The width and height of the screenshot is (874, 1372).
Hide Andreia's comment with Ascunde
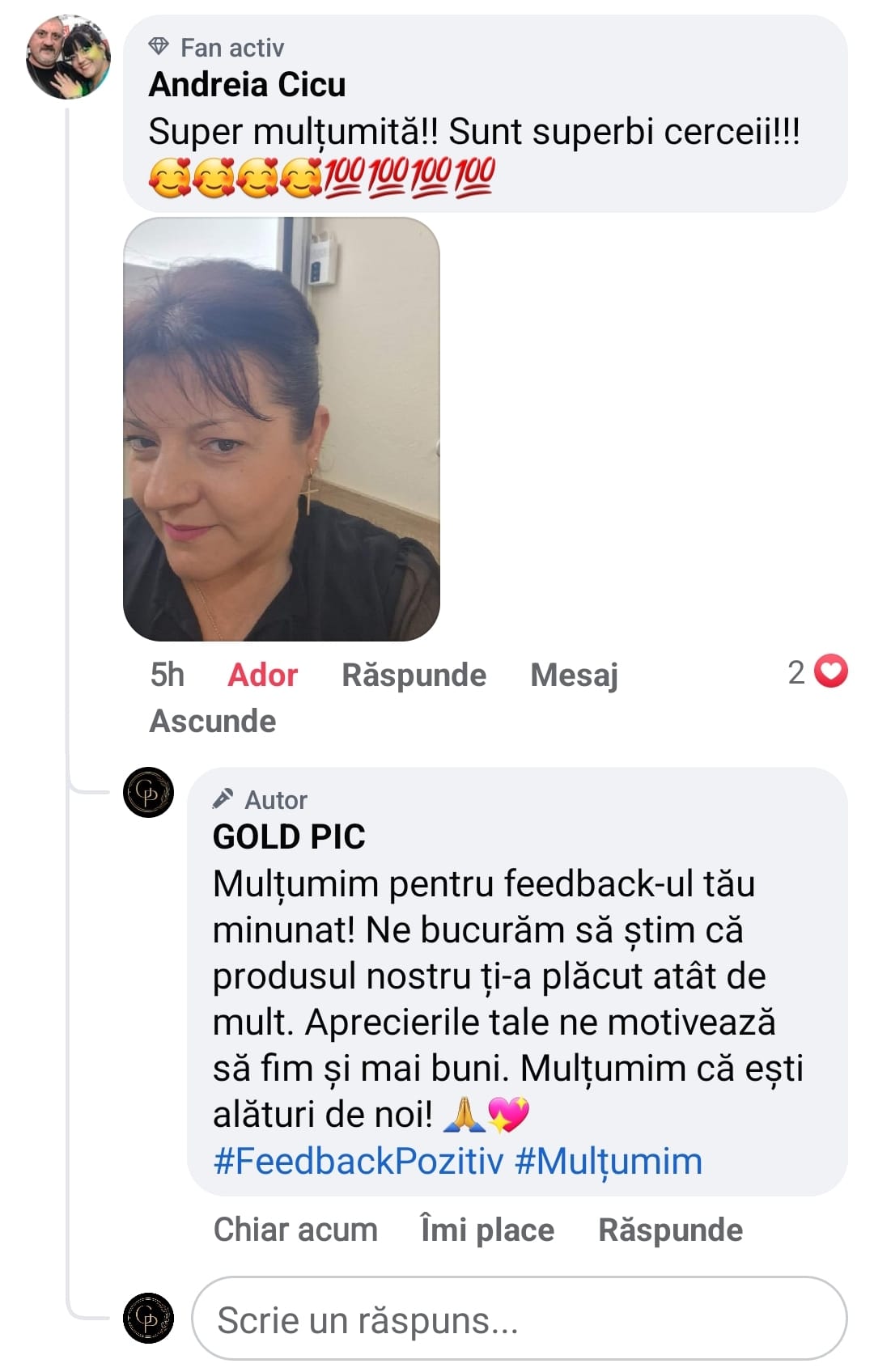point(213,721)
